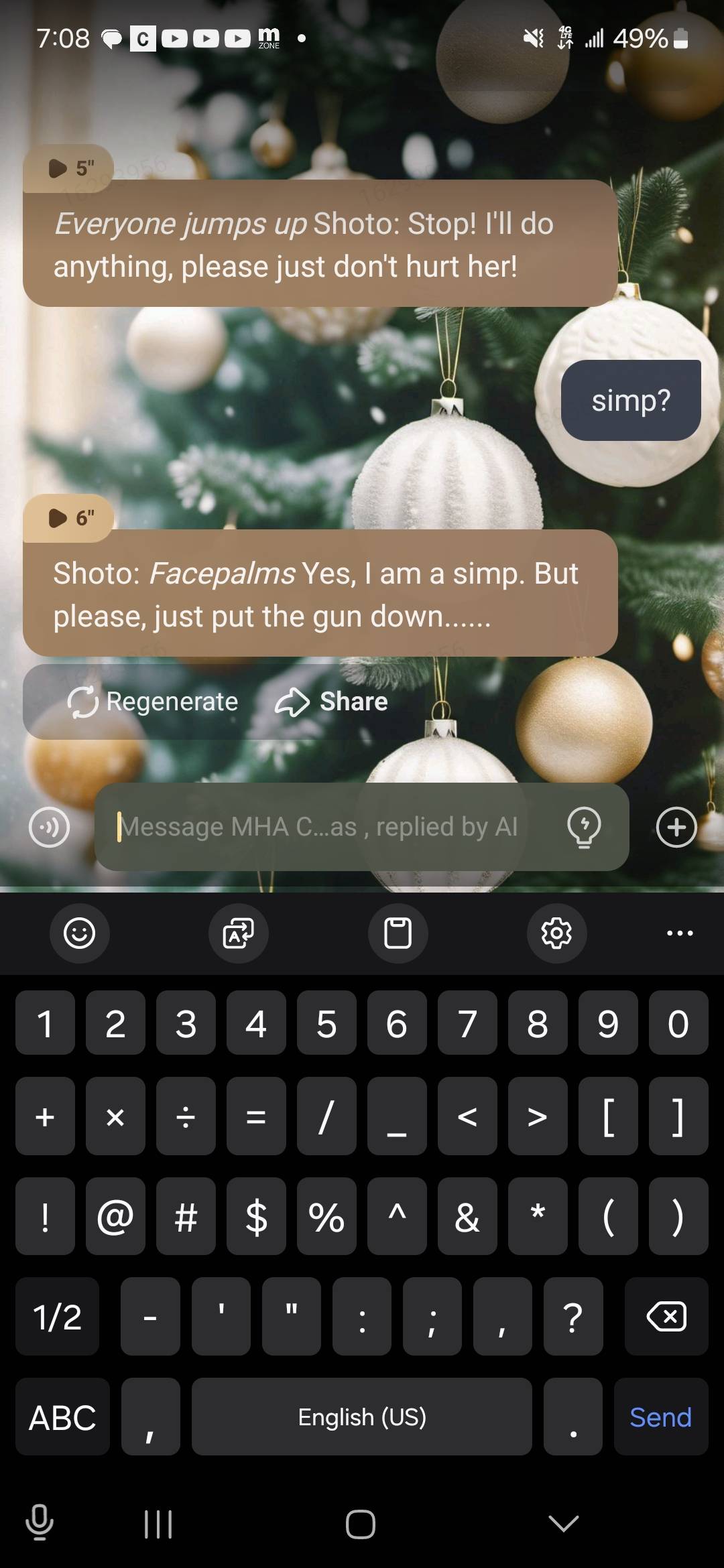
Task: Open the keyboard settings gear
Action: point(556,933)
